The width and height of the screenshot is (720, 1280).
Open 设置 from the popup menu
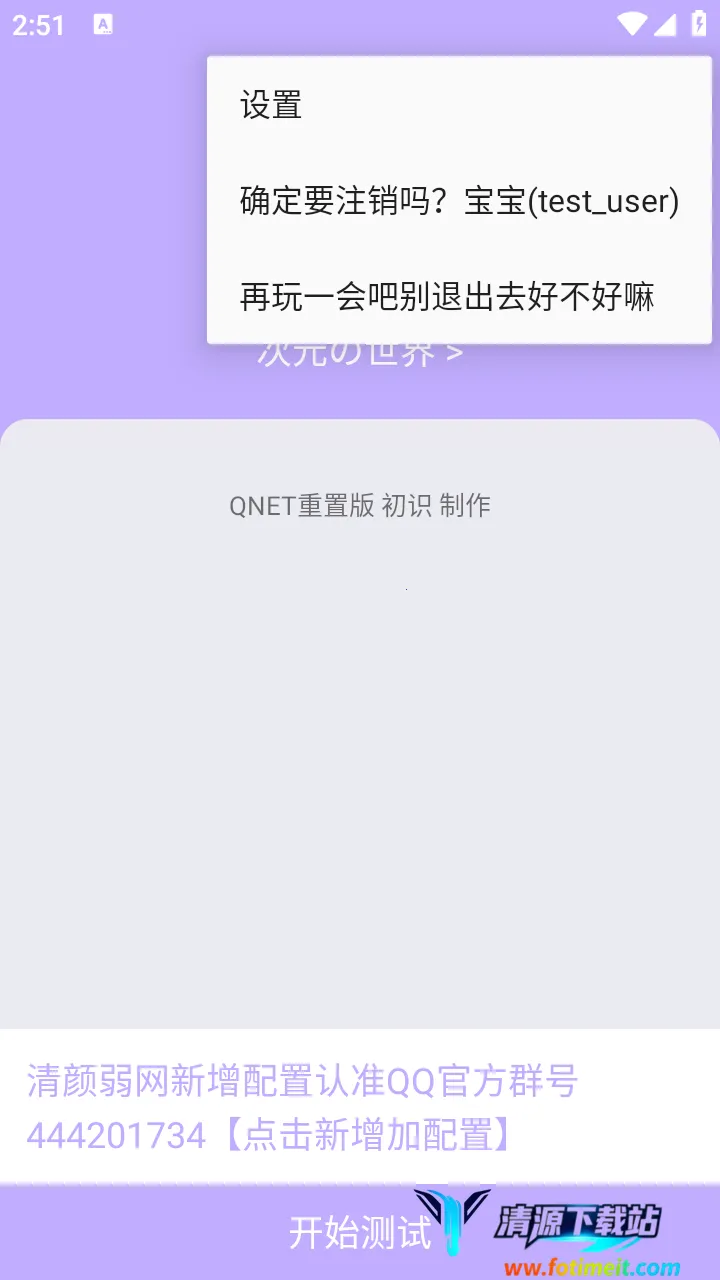459,105
